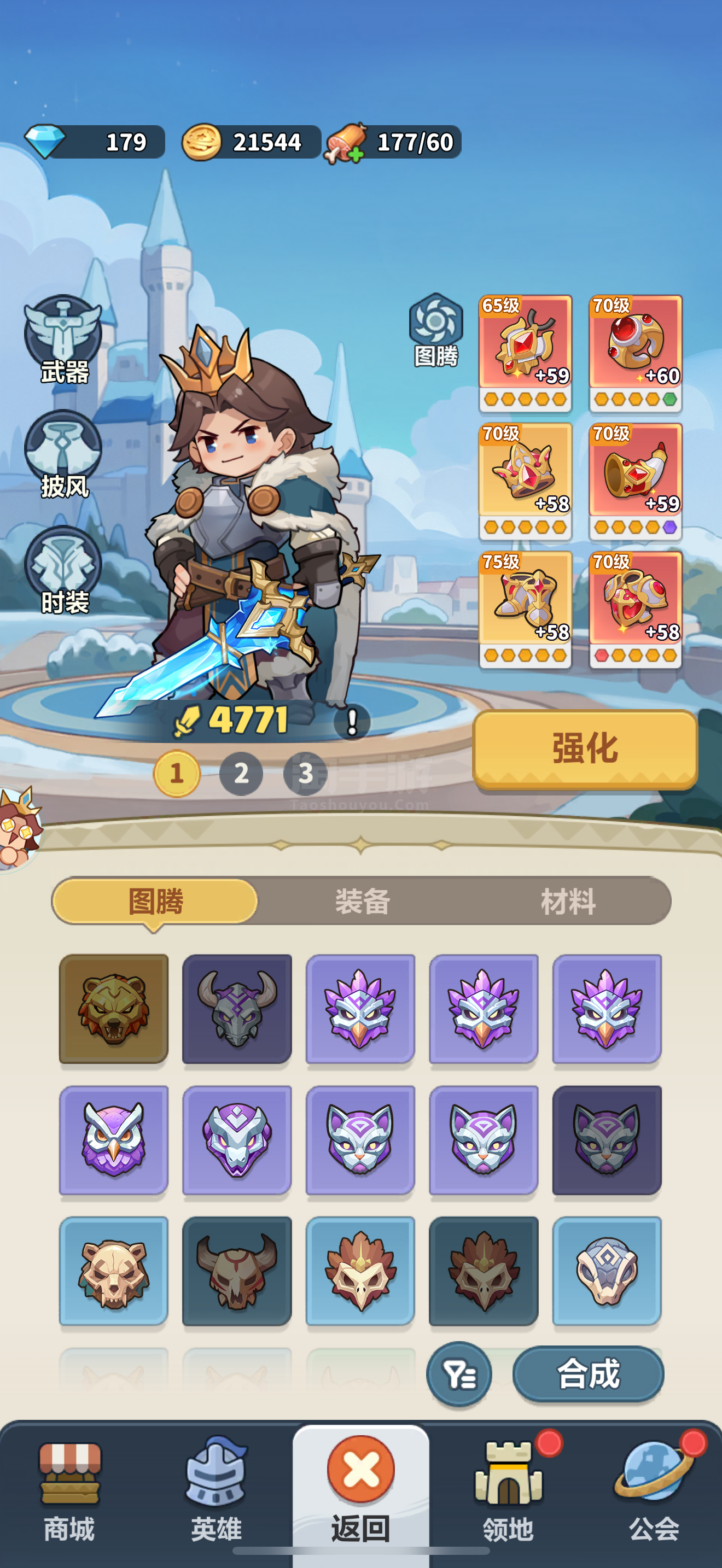Open the 图腾 totem slot icon
This screenshot has width=722, height=1568.
pyautogui.click(x=436, y=330)
